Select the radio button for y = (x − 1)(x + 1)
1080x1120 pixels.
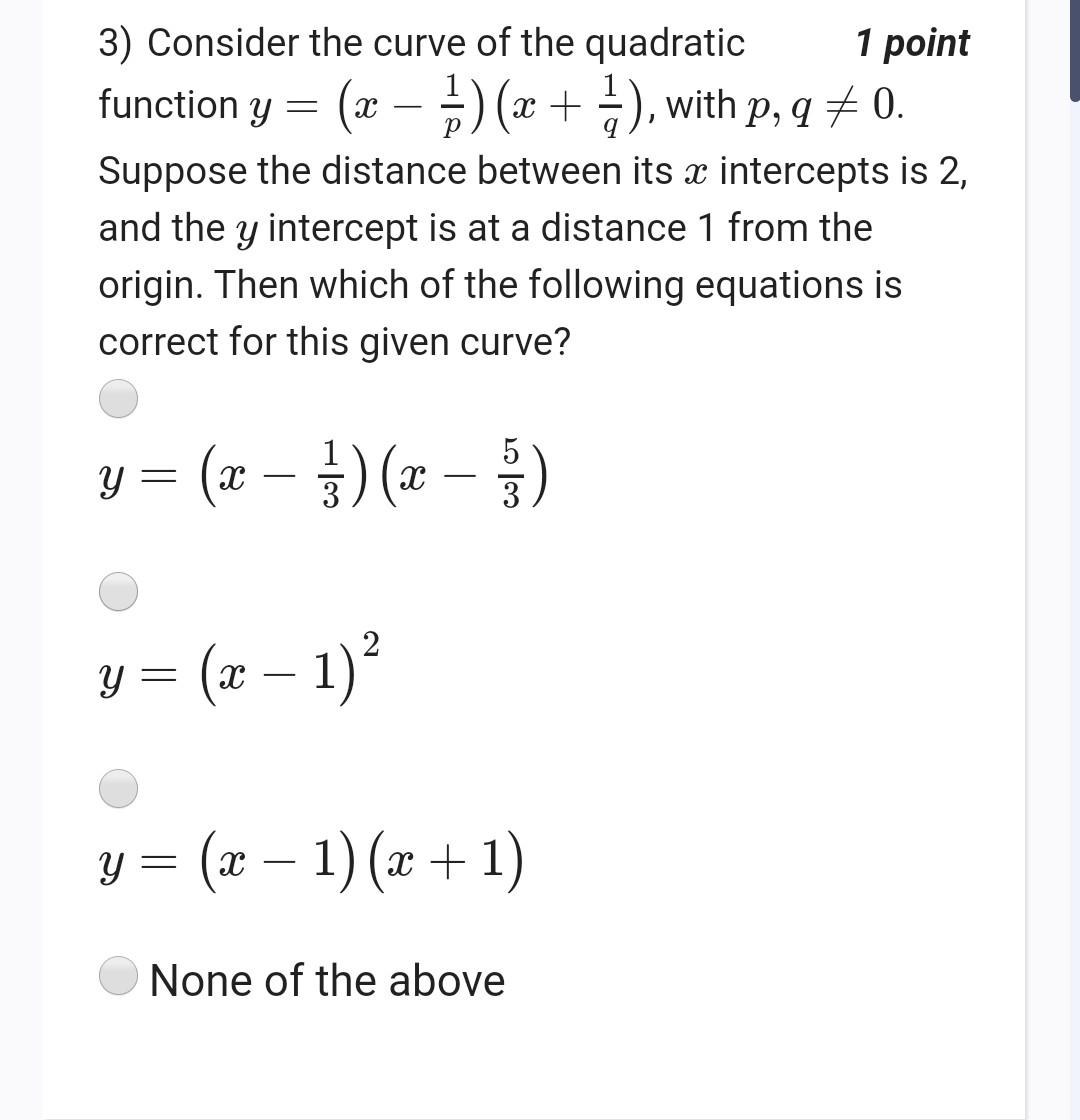tap(117, 788)
